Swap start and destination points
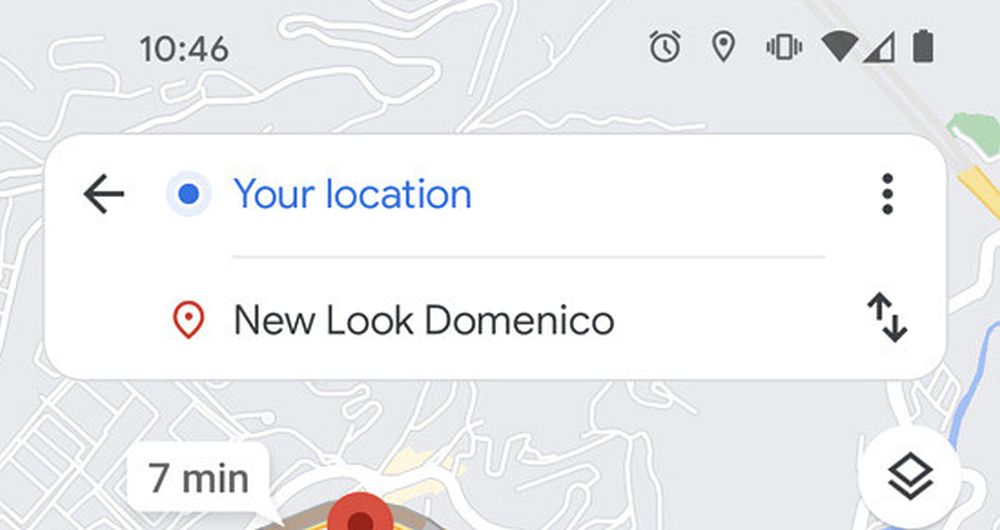 [887, 320]
